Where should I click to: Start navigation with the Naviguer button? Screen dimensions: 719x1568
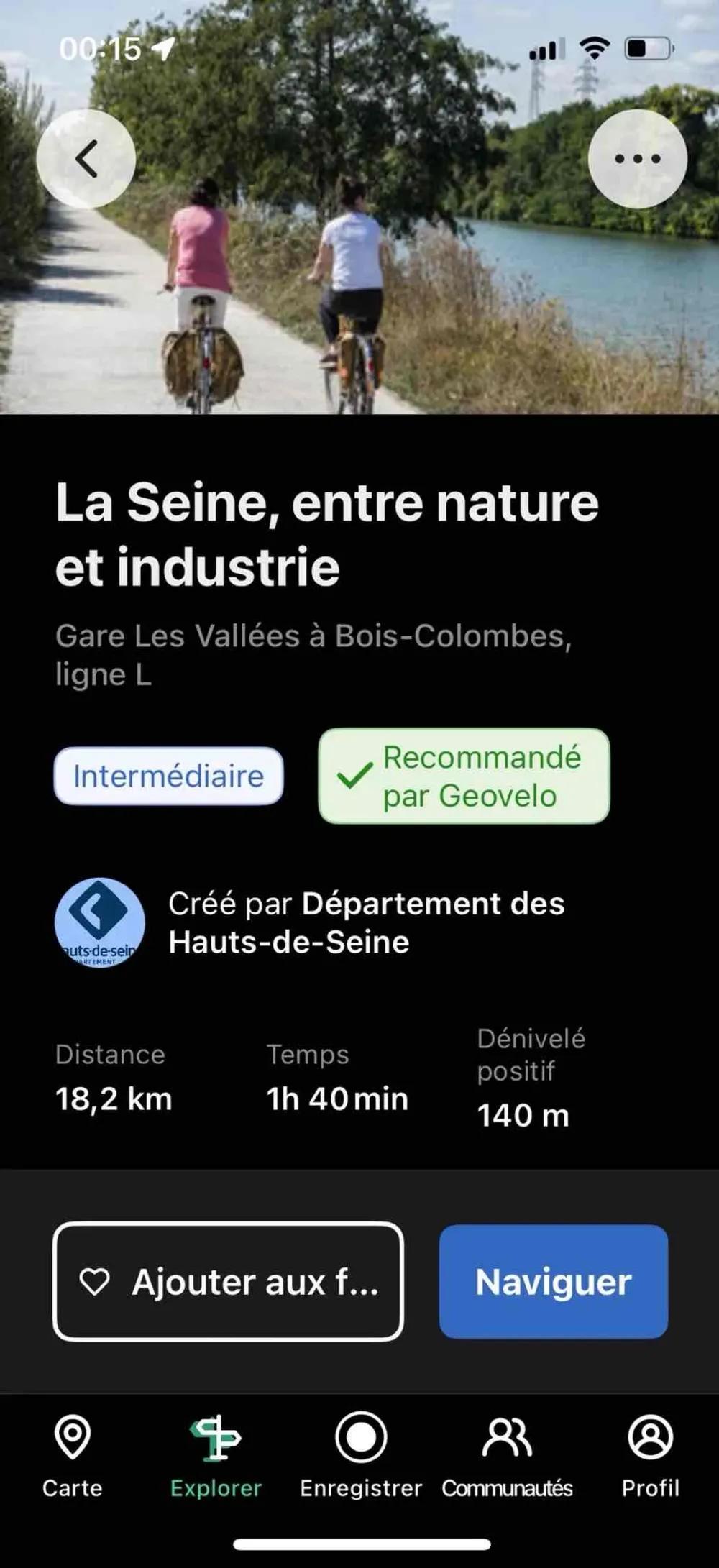click(x=554, y=1281)
